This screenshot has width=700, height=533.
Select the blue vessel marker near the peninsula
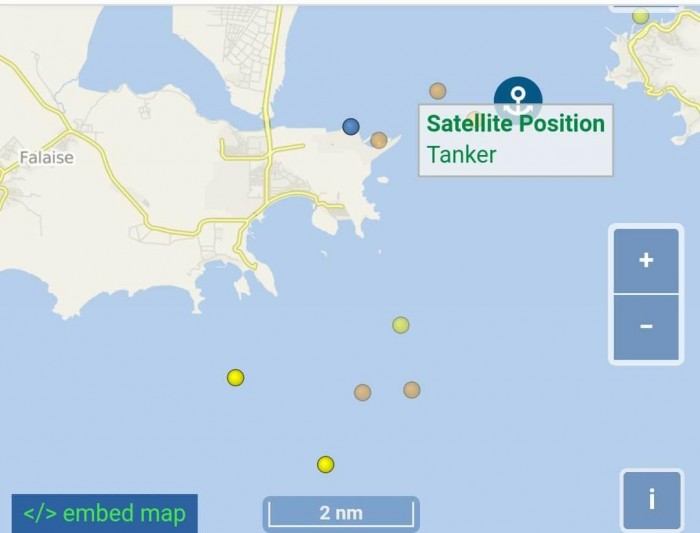coord(351,126)
